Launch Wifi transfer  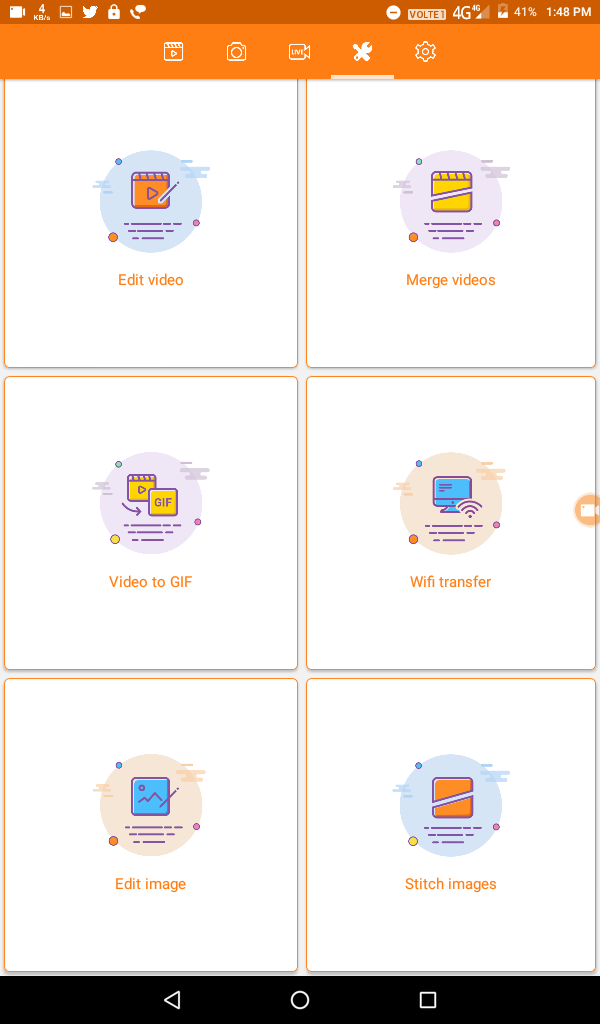pyautogui.click(x=451, y=523)
